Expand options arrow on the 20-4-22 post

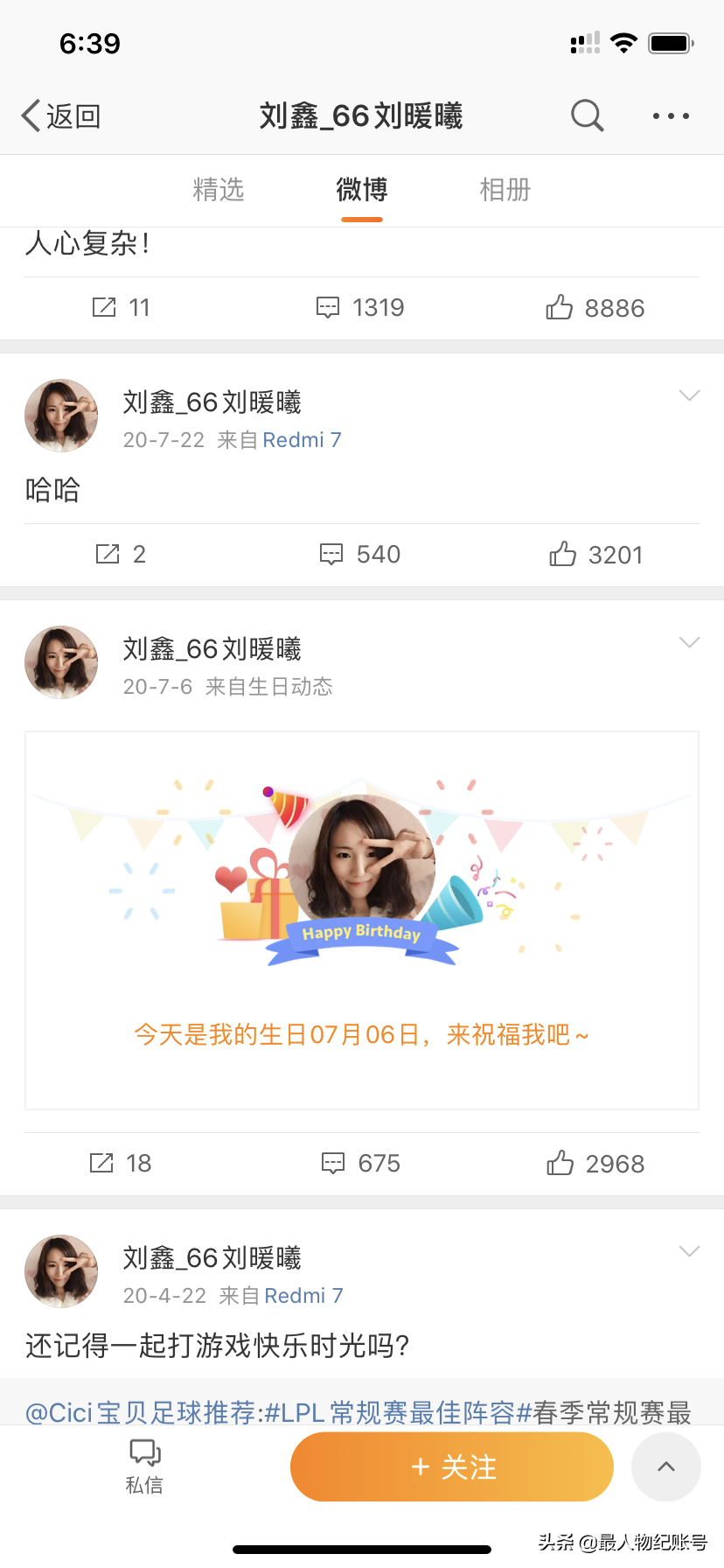pyautogui.click(x=689, y=1250)
